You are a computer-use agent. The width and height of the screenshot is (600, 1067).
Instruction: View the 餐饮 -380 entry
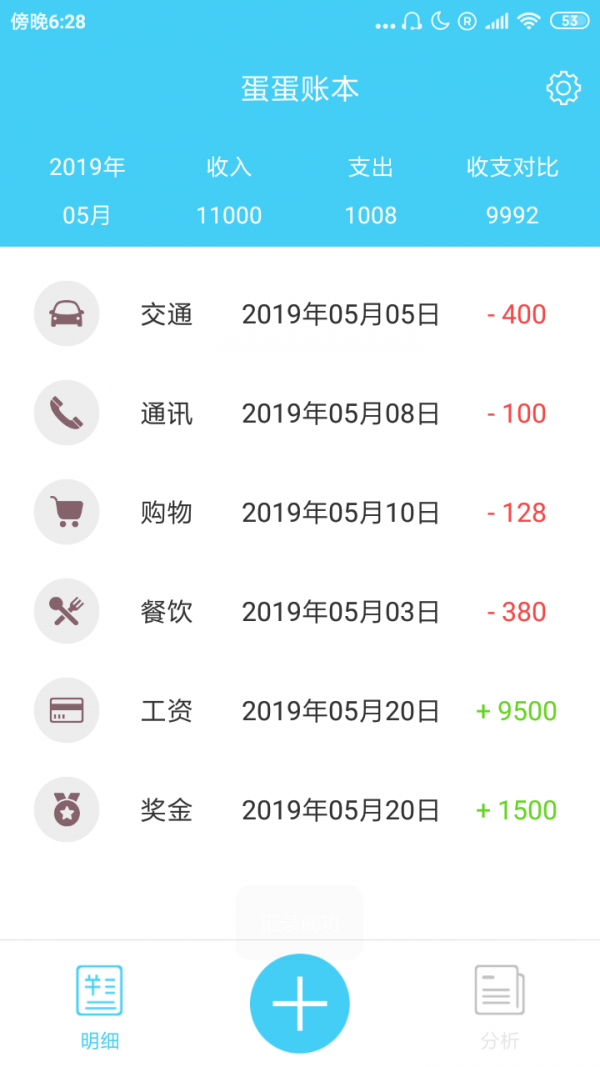click(x=300, y=612)
